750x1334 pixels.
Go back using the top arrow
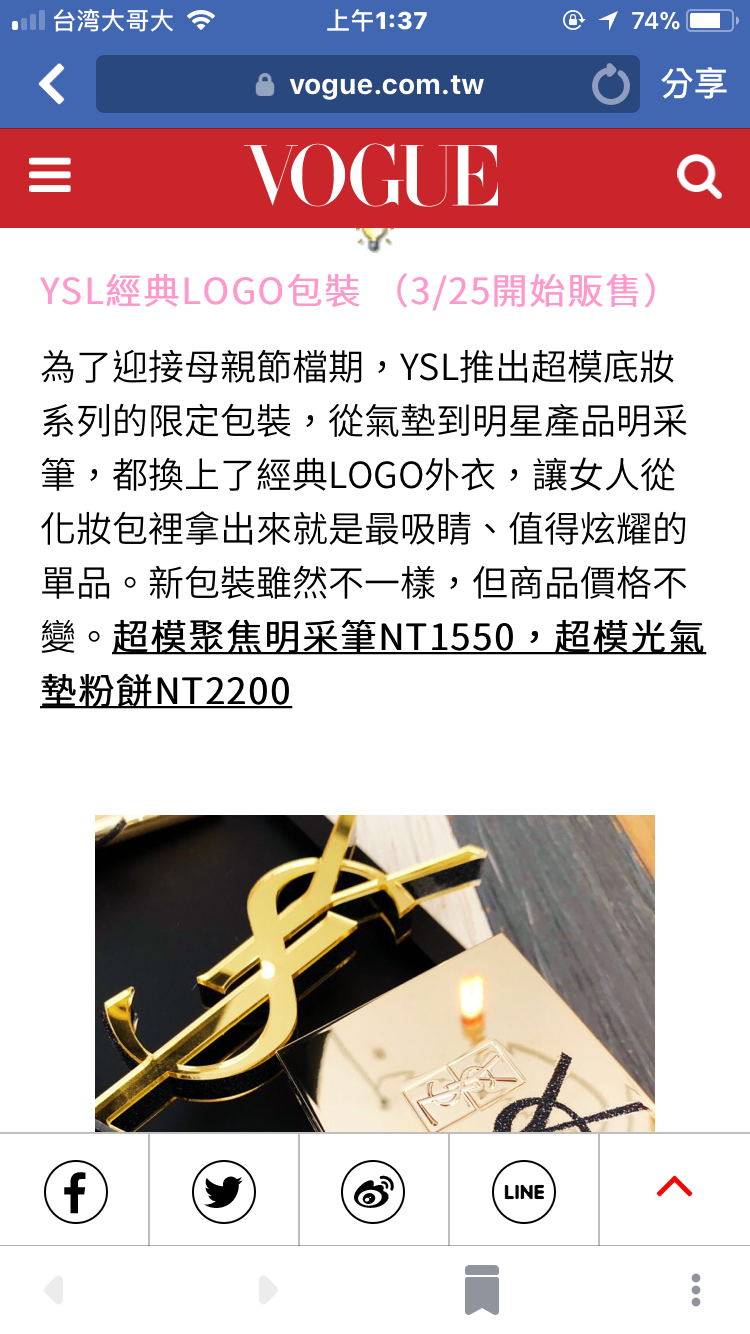52,84
